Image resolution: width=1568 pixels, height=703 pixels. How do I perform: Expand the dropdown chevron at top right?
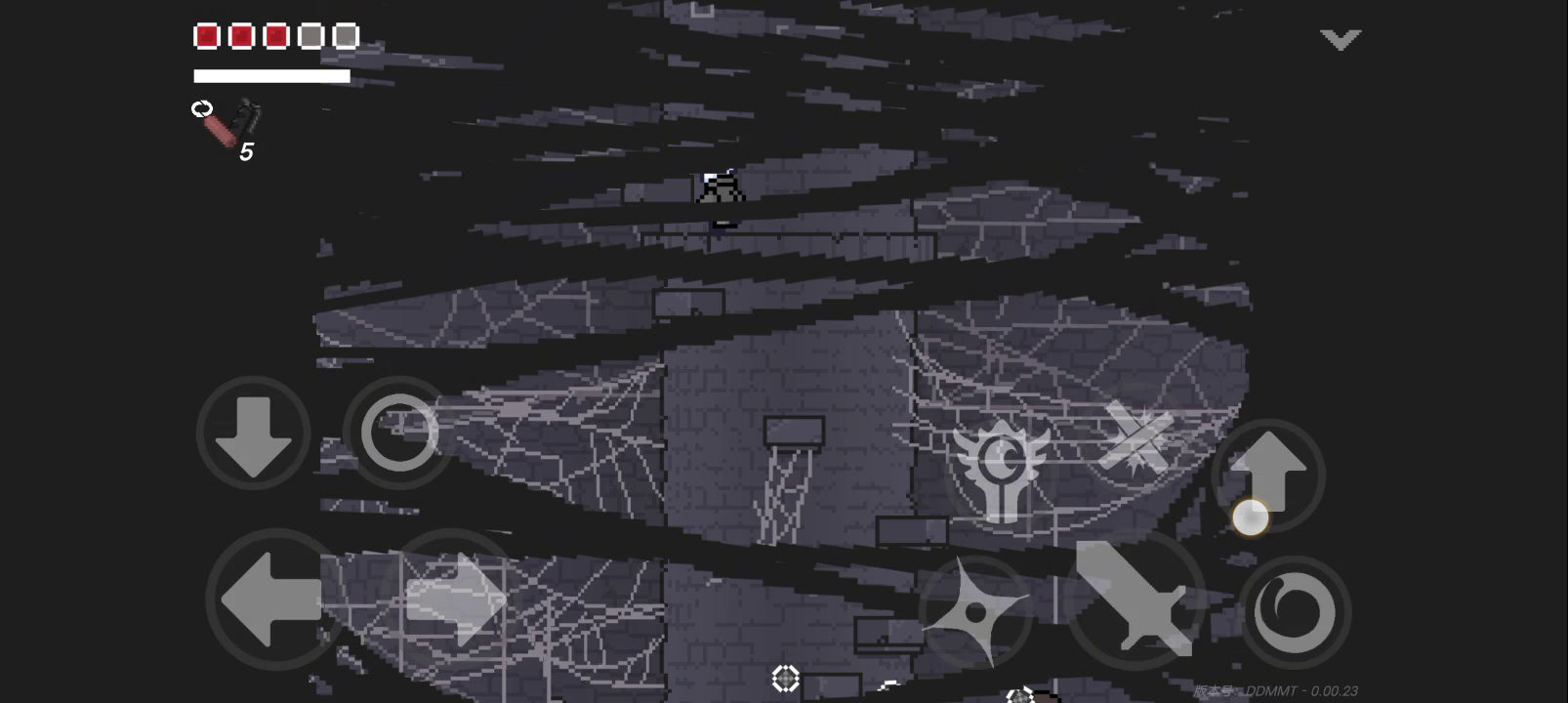(1340, 39)
